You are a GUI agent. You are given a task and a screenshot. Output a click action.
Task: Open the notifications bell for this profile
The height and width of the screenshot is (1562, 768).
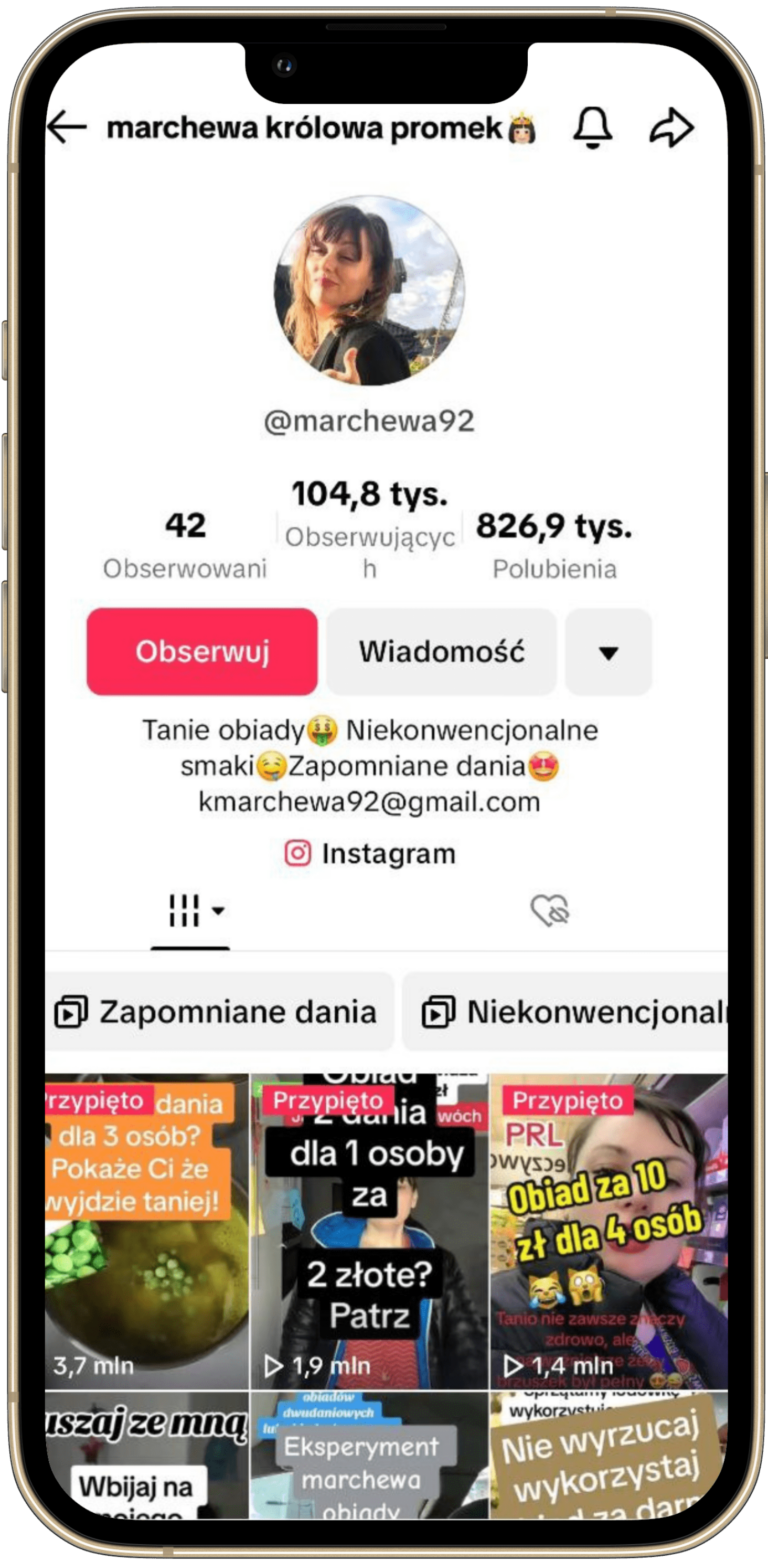tap(592, 127)
